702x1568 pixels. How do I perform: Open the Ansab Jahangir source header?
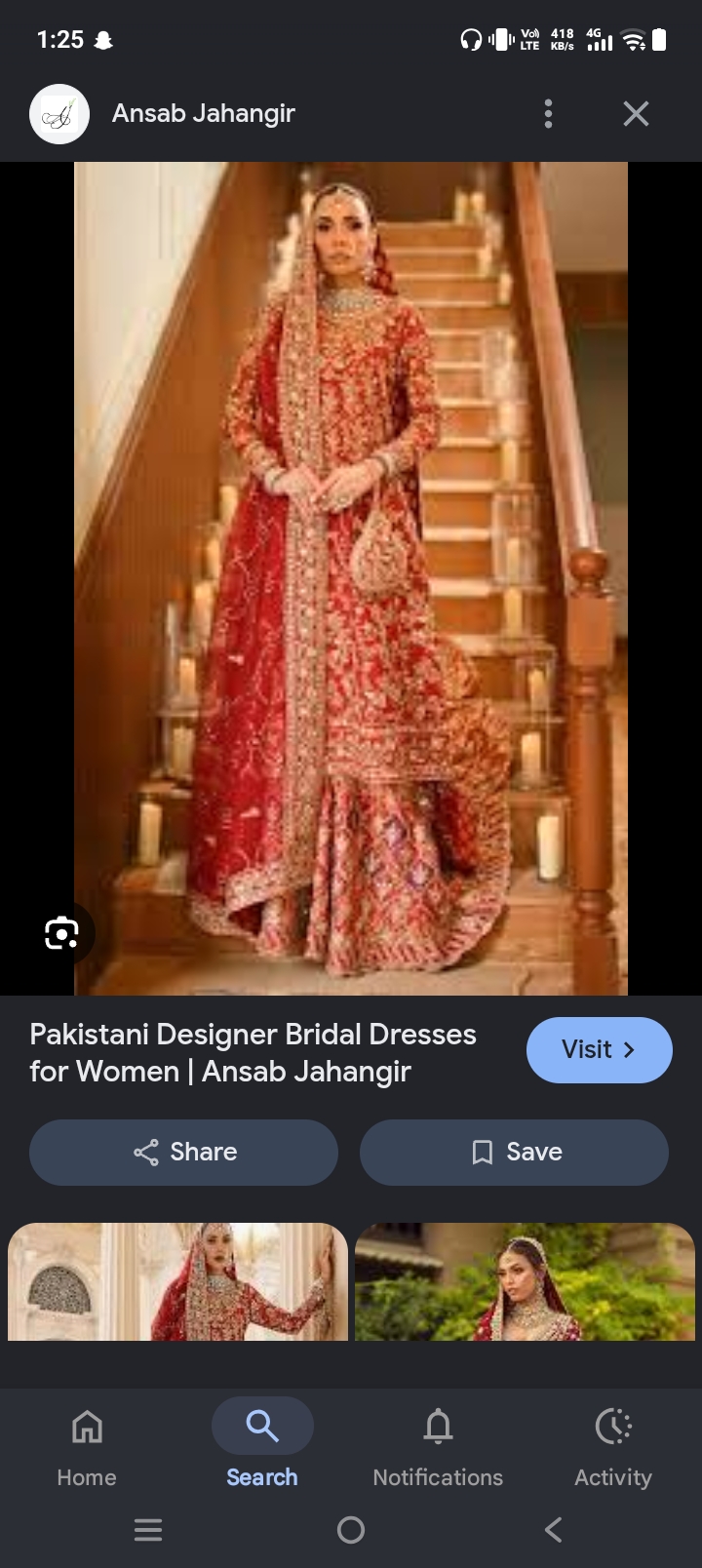(x=203, y=114)
